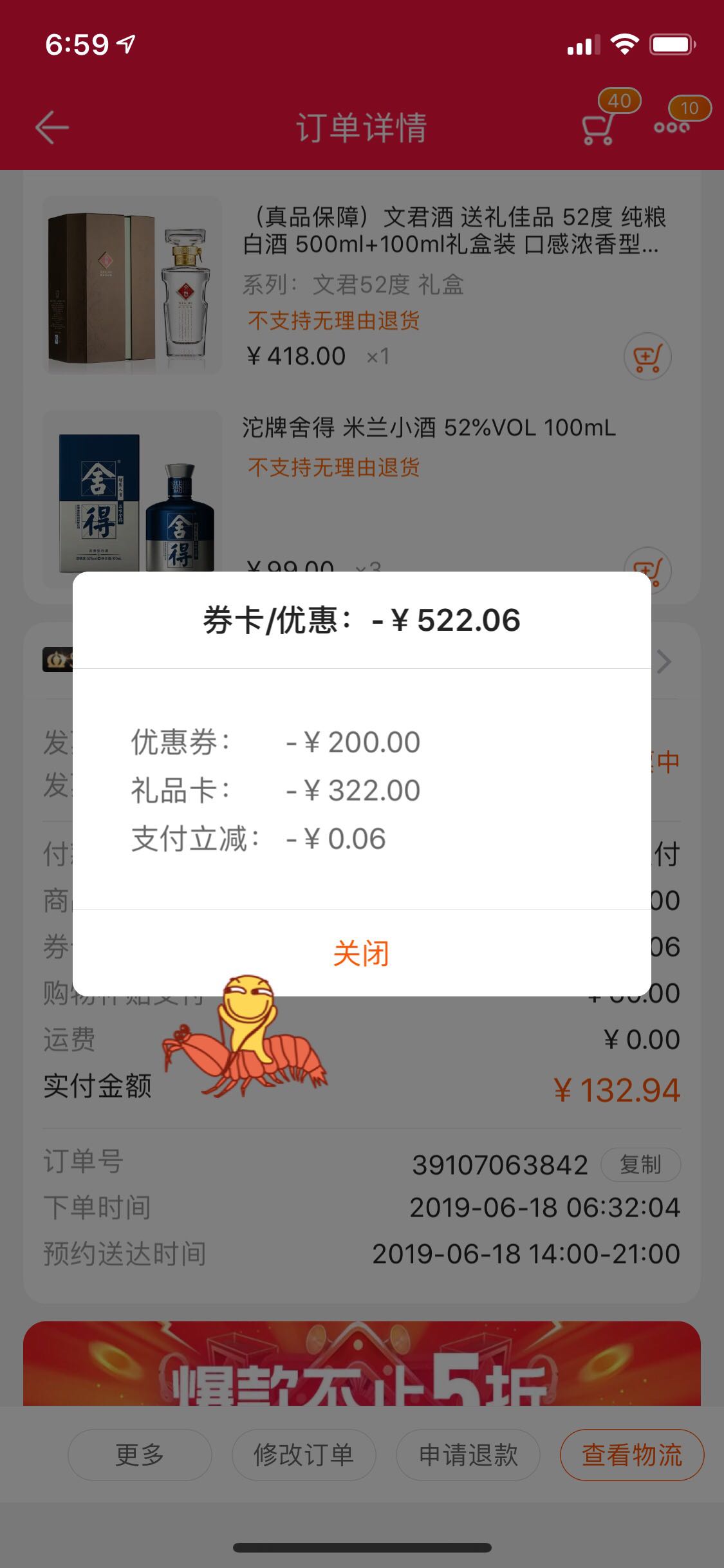Add 文君酒 gift box to cart
The width and height of the screenshot is (724, 1568).
point(647,356)
